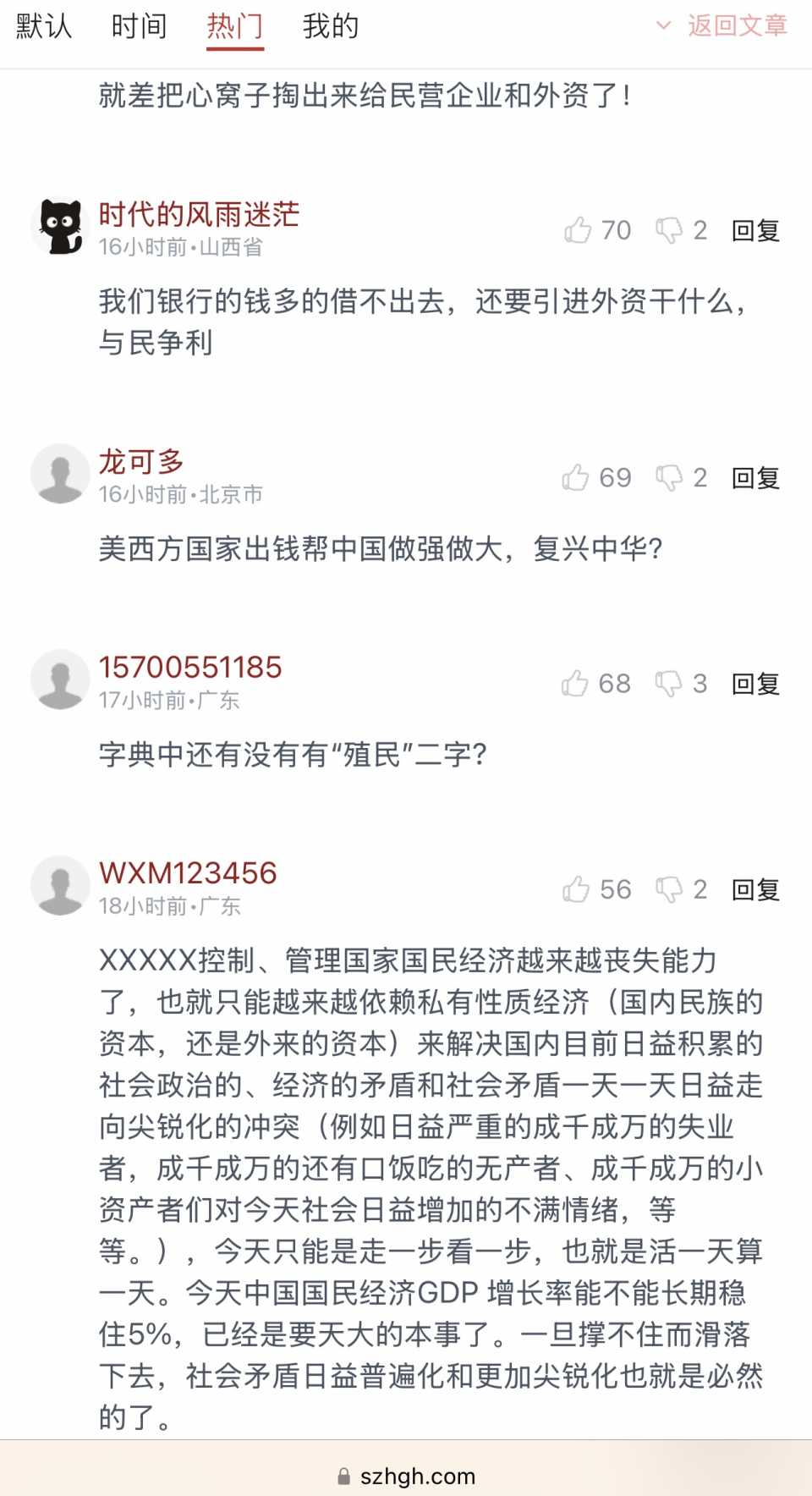Like WXM123456's long comment
The image size is (812, 1496).
pos(577,889)
